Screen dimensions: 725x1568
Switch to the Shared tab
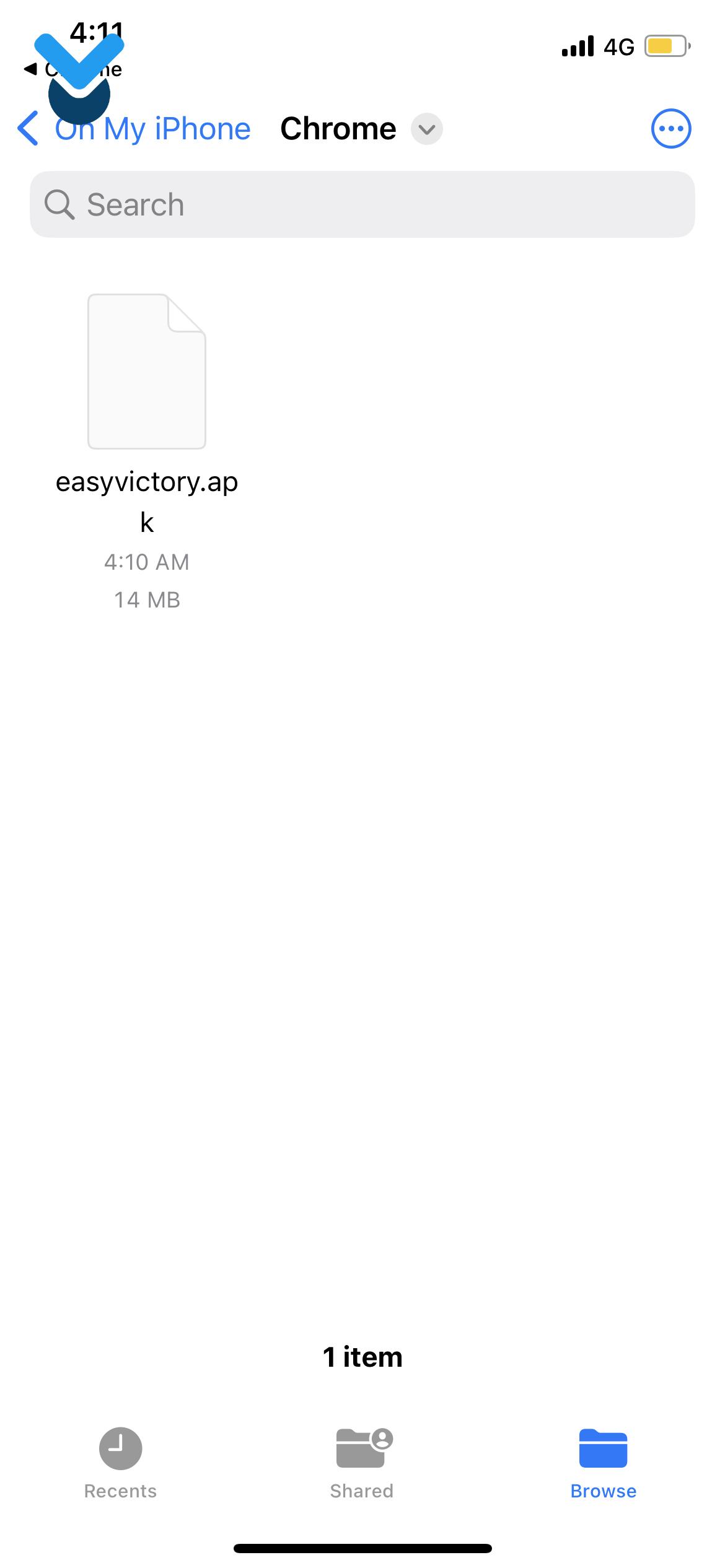tap(362, 1463)
